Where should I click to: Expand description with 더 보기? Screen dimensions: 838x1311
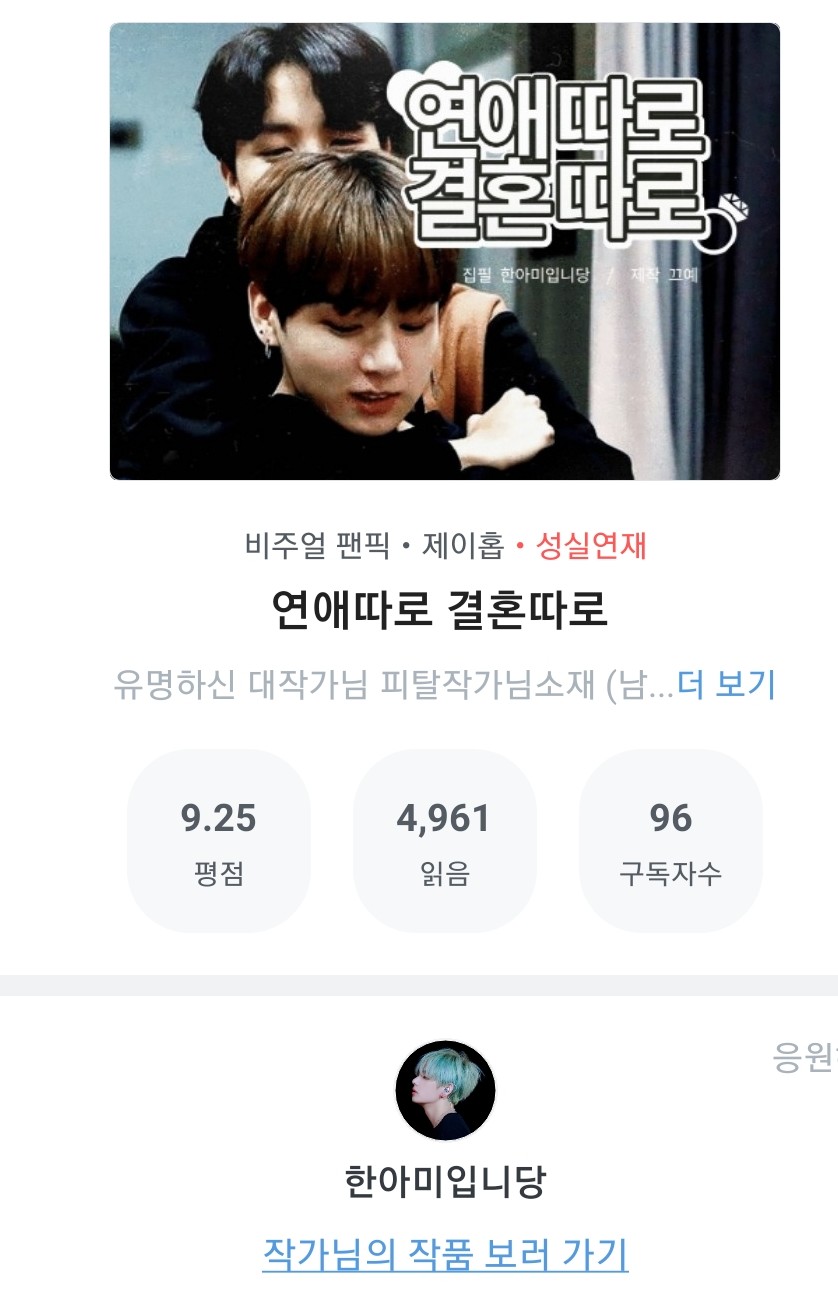[x=726, y=685]
